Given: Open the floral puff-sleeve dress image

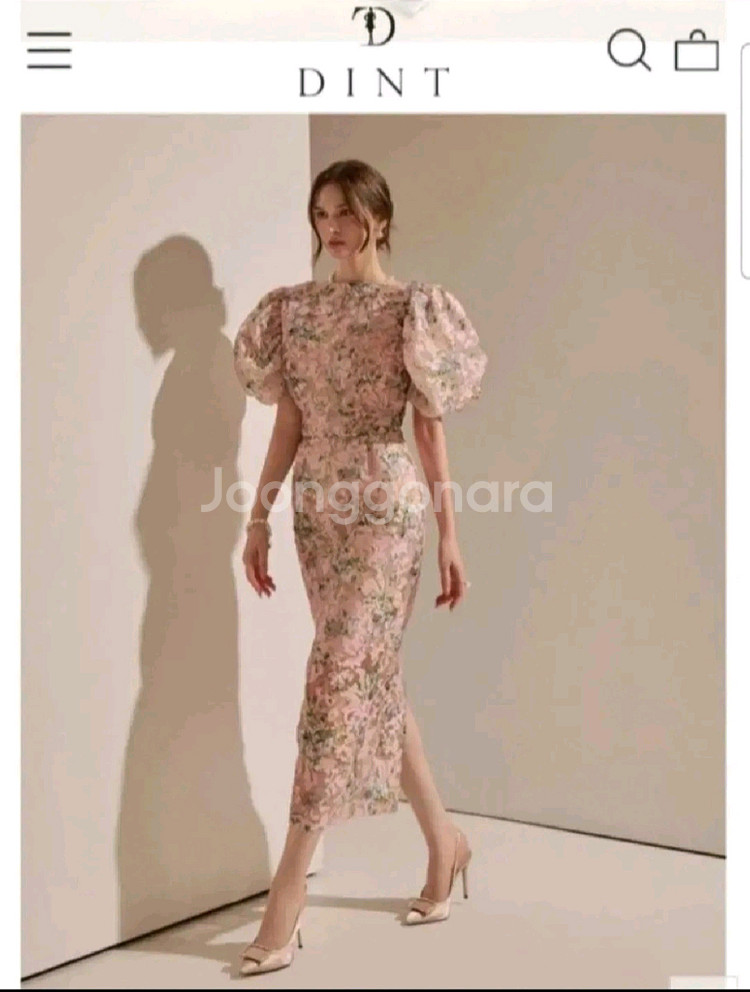Looking at the screenshot, I should coord(373,545).
